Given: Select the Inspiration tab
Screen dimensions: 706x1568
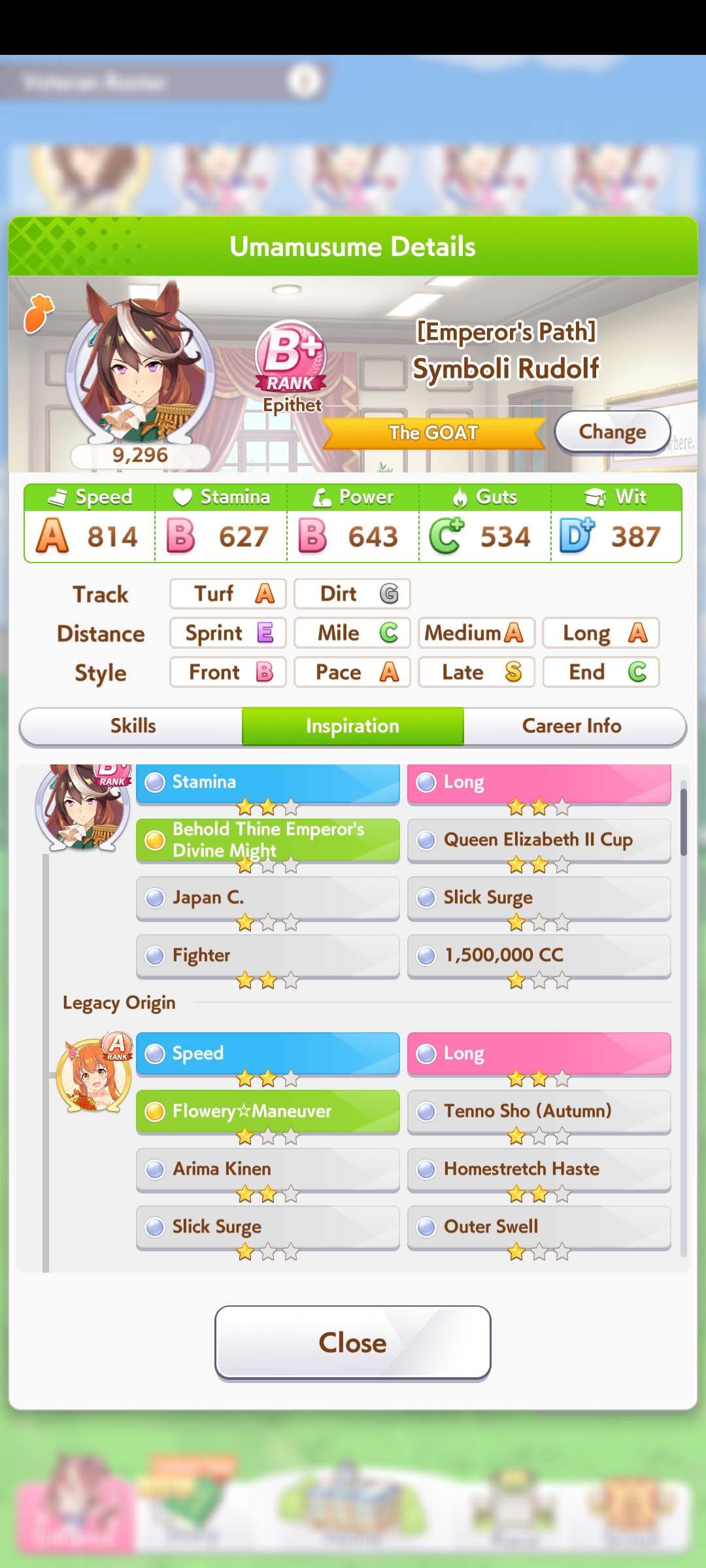Looking at the screenshot, I should 353,726.
